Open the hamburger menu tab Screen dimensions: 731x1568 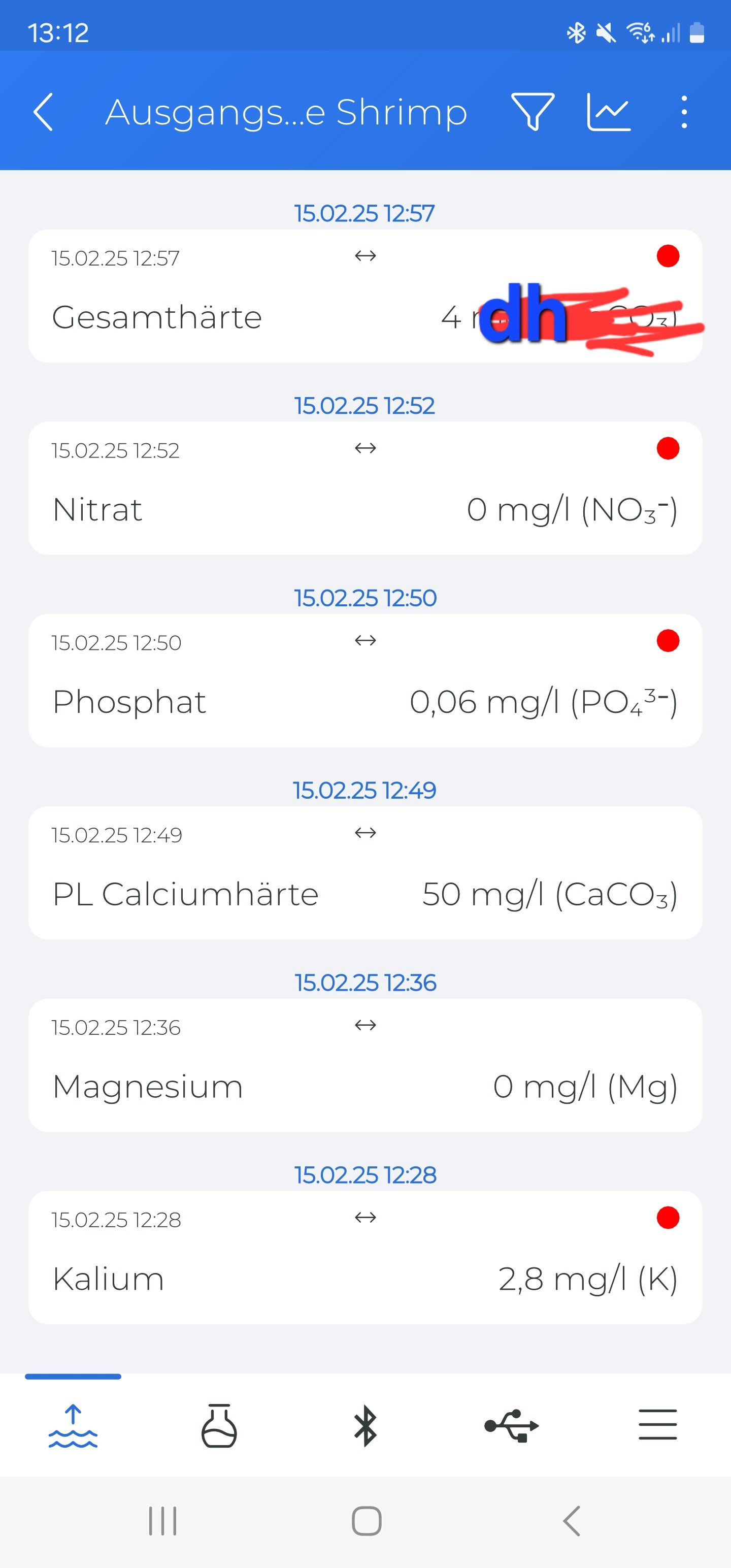point(657,1424)
